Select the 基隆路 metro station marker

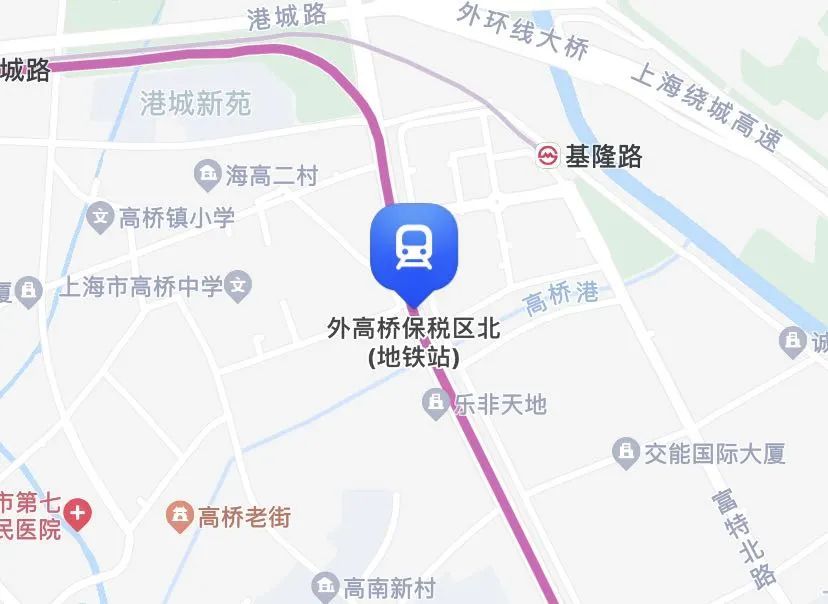[x=548, y=156]
